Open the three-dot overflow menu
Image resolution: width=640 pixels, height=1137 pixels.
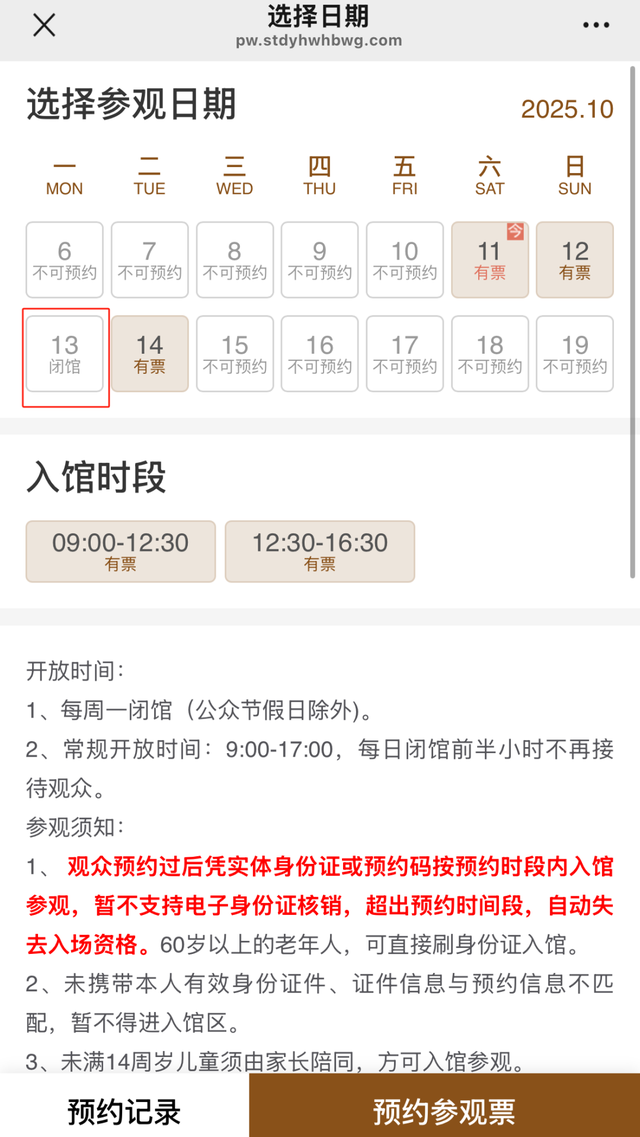596,26
